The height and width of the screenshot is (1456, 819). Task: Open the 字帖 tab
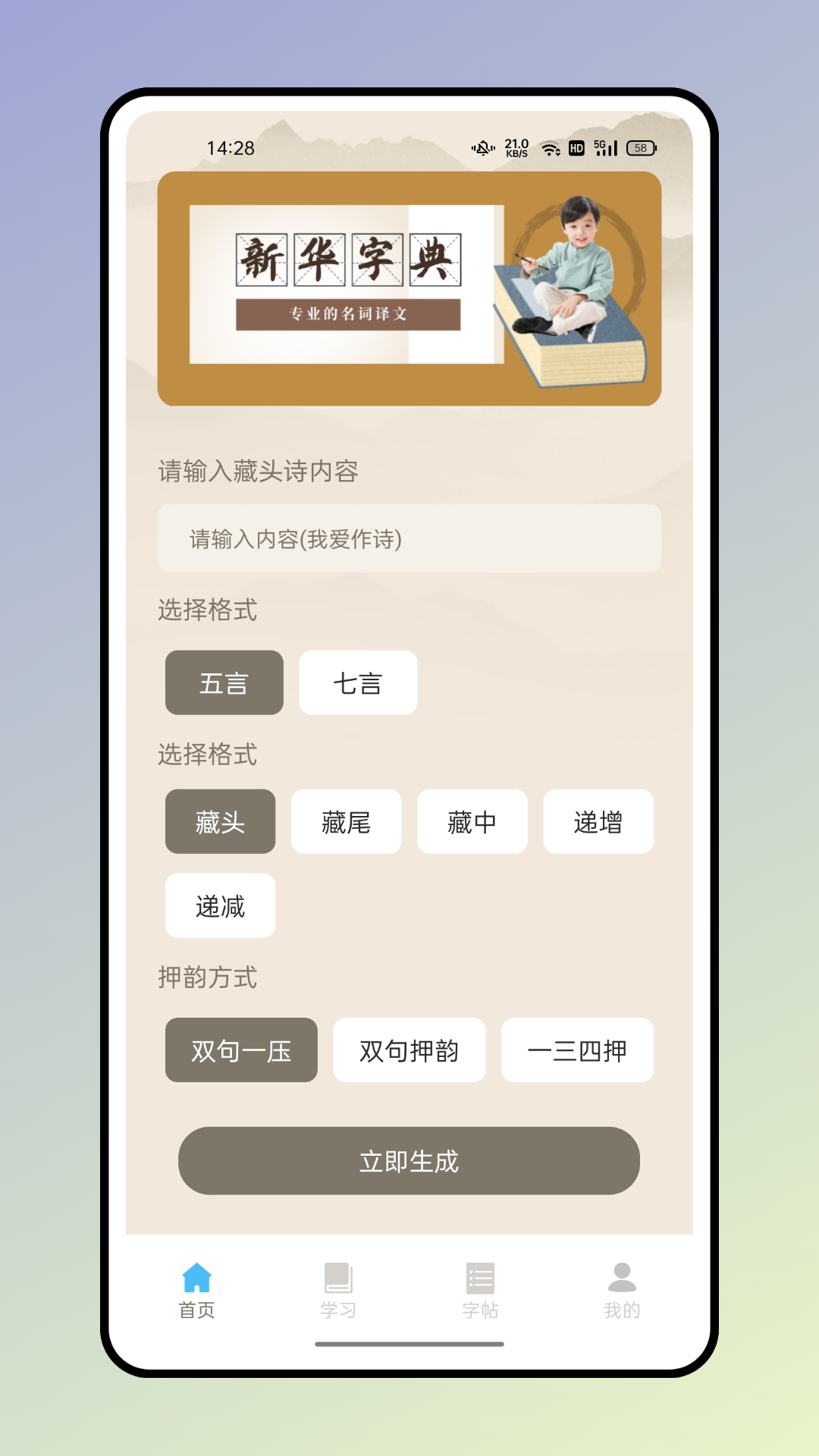coord(480,1290)
